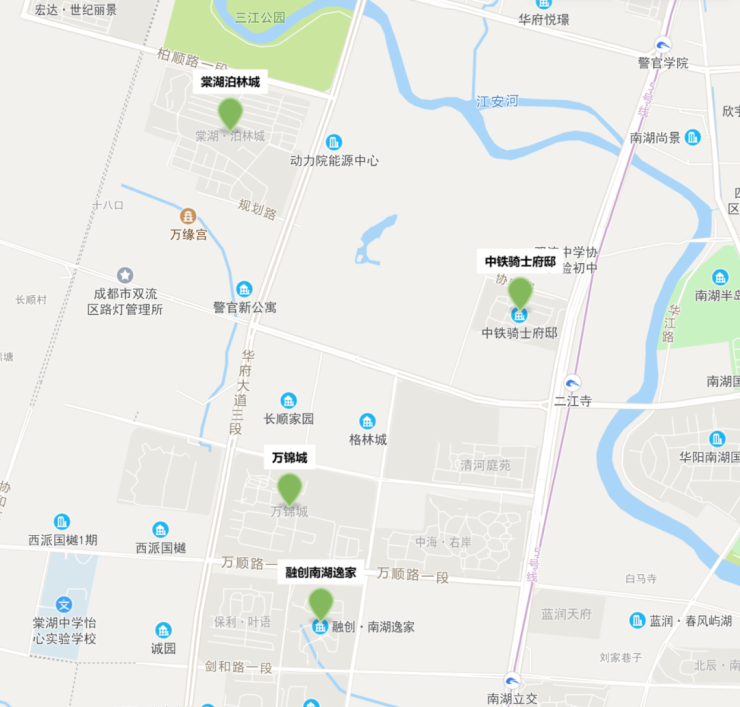Open the 中铁骑士府邸 green pin
740x707 pixels.
pyautogui.click(x=520, y=292)
